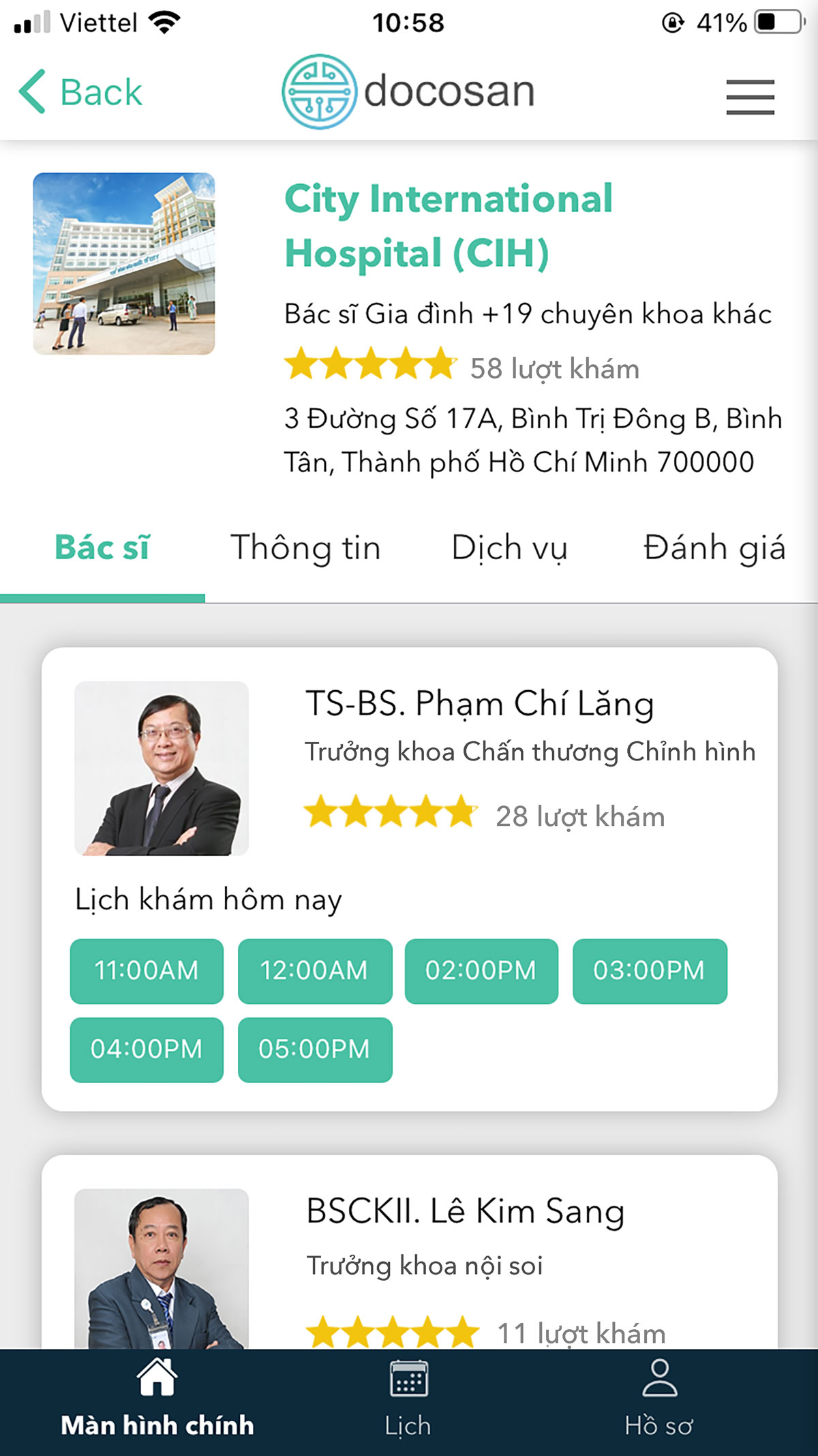Select the 05:00PM appointment slot

coord(314,1050)
